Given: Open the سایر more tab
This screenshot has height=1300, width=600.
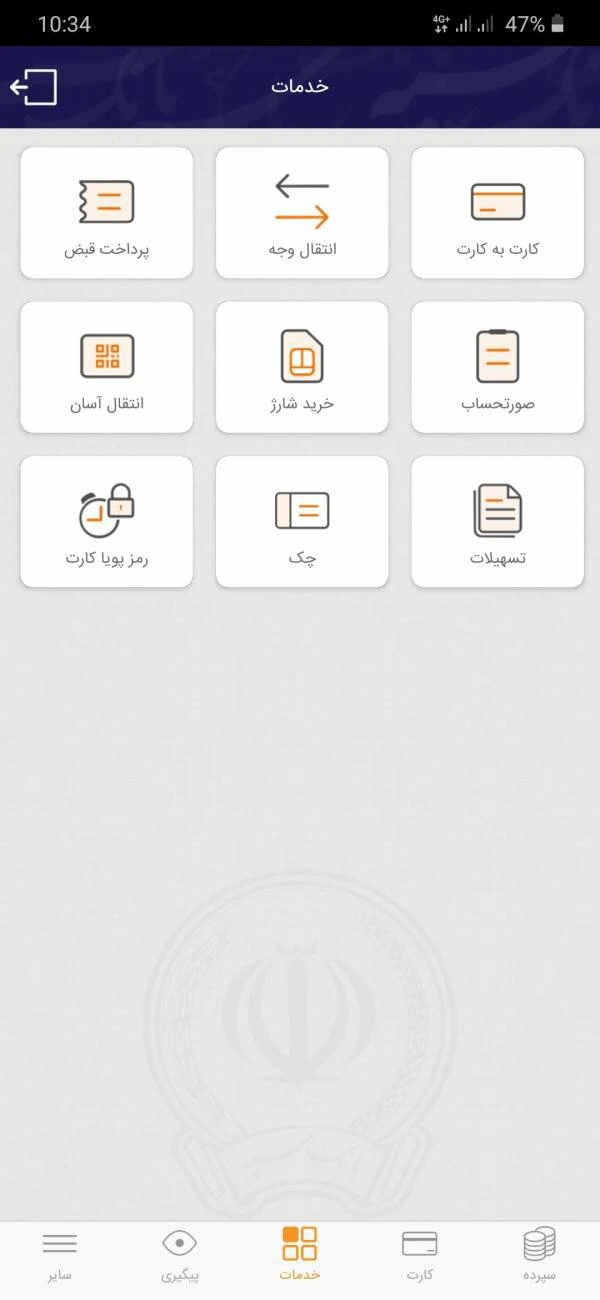Looking at the screenshot, I should pos(60,1255).
